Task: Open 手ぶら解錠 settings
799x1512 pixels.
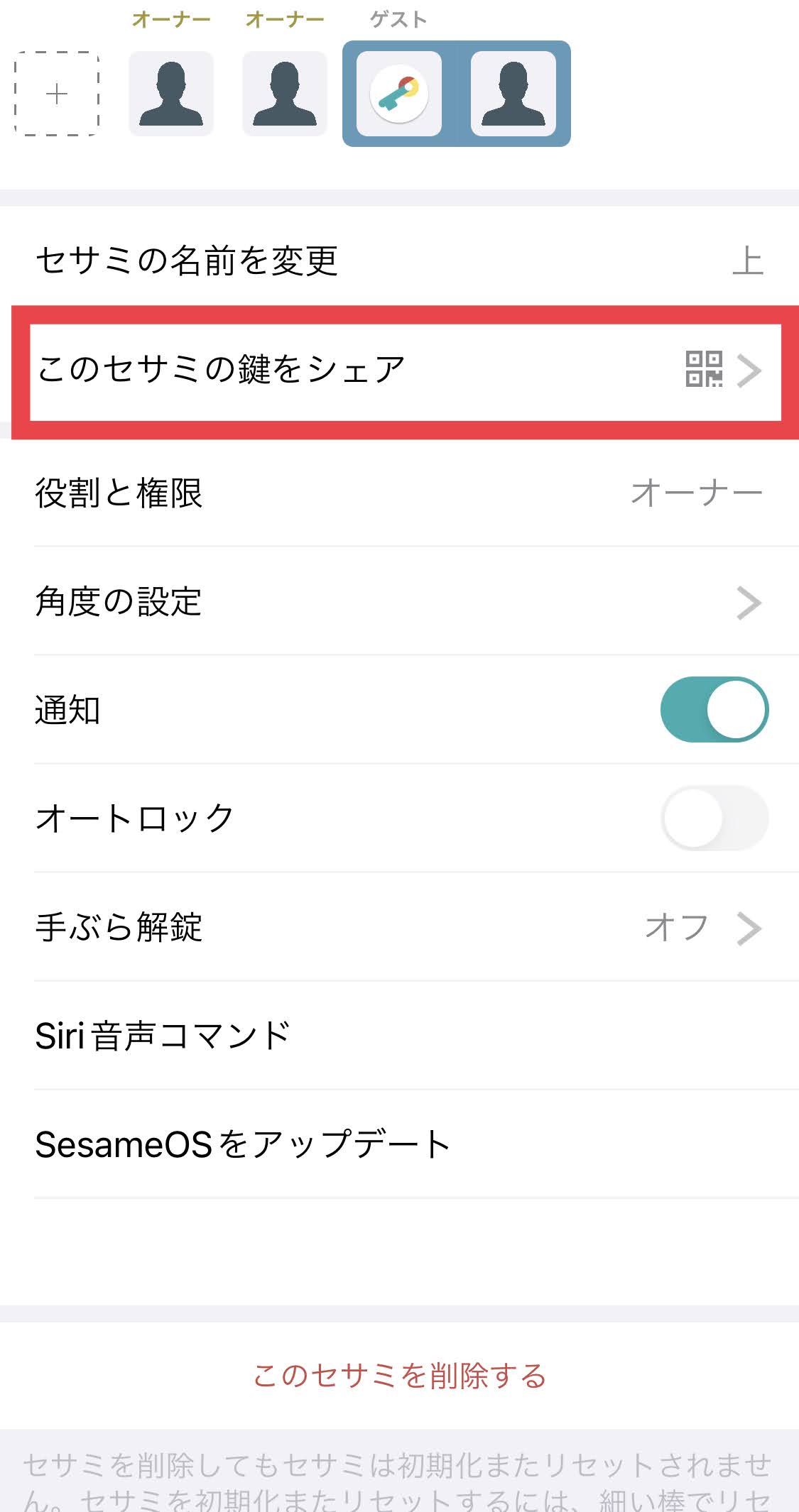Action: click(x=399, y=927)
